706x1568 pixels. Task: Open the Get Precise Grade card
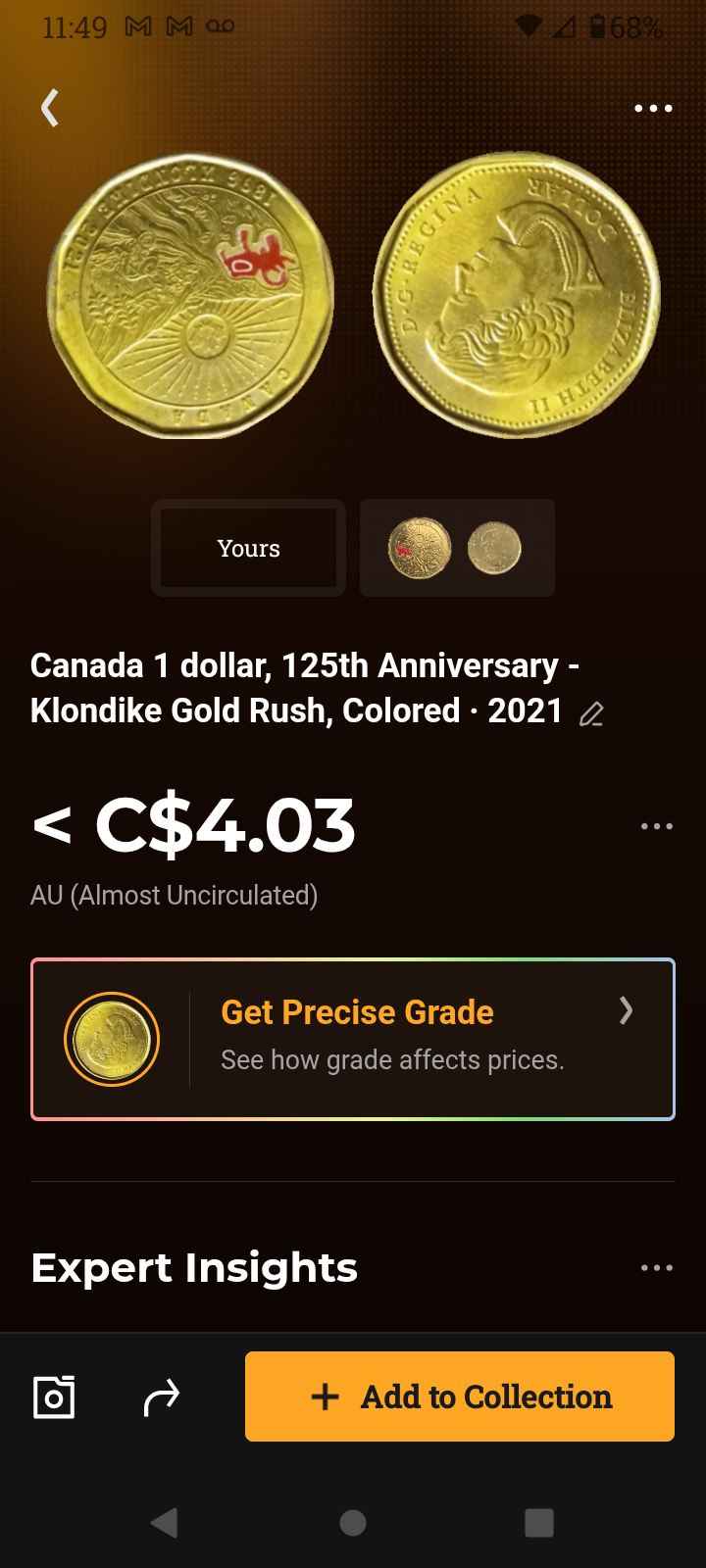(353, 1039)
